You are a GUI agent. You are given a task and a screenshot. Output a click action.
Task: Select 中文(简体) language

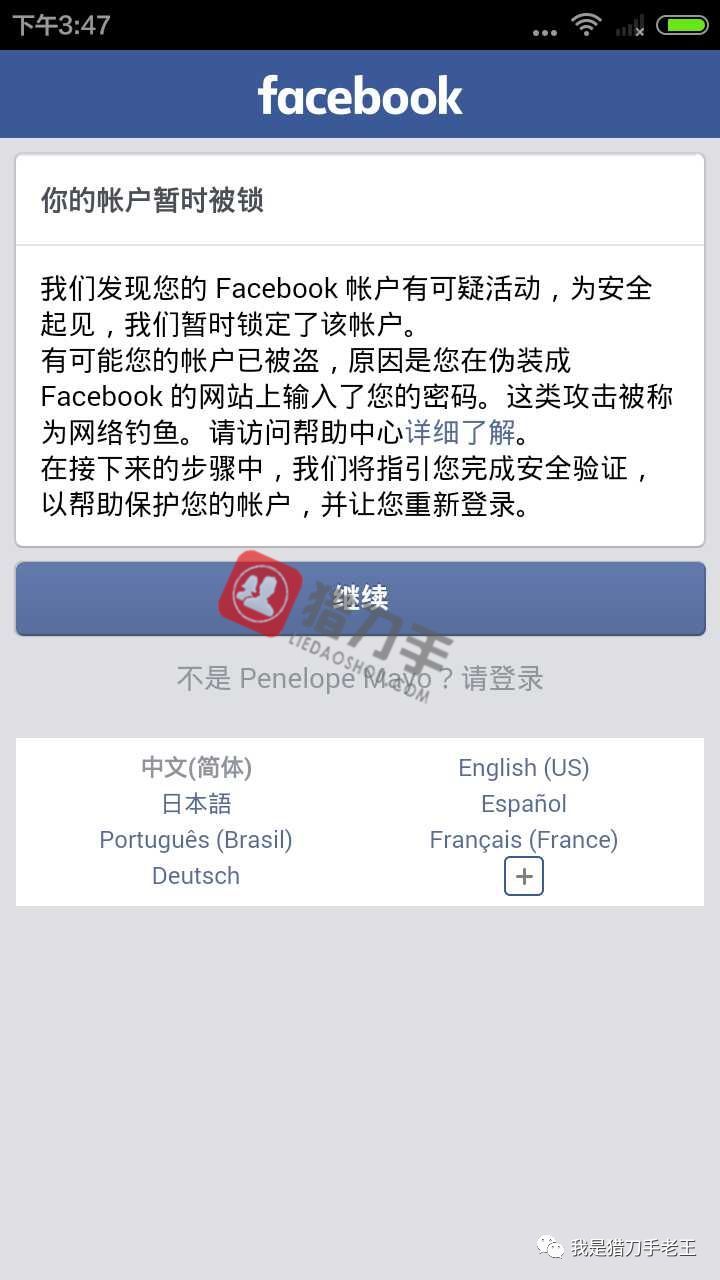(196, 767)
